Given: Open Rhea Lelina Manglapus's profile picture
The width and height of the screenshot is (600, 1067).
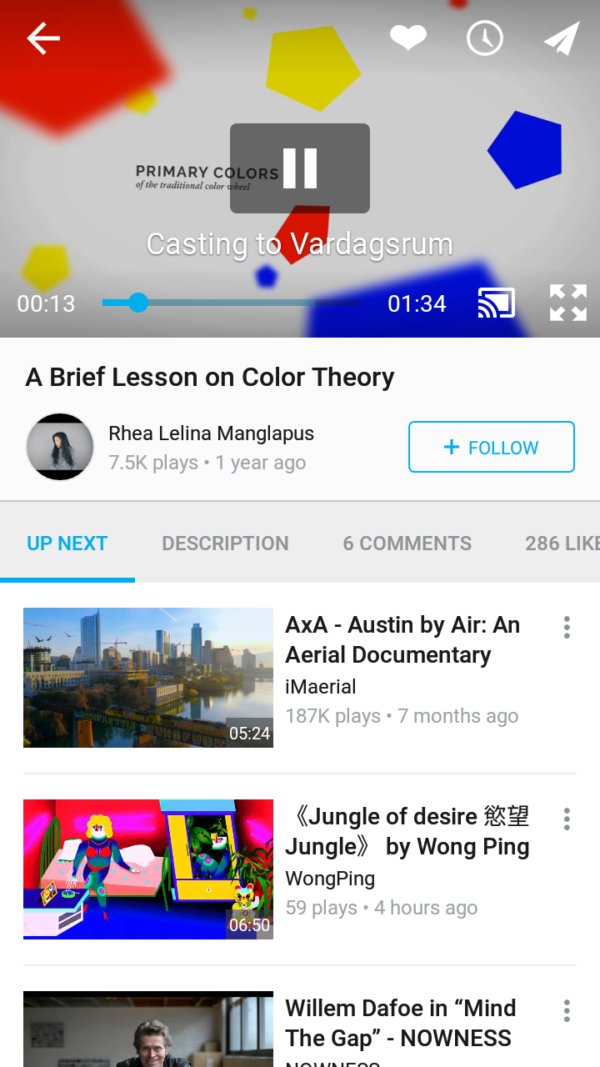Looking at the screenshot, I should 60,446.
